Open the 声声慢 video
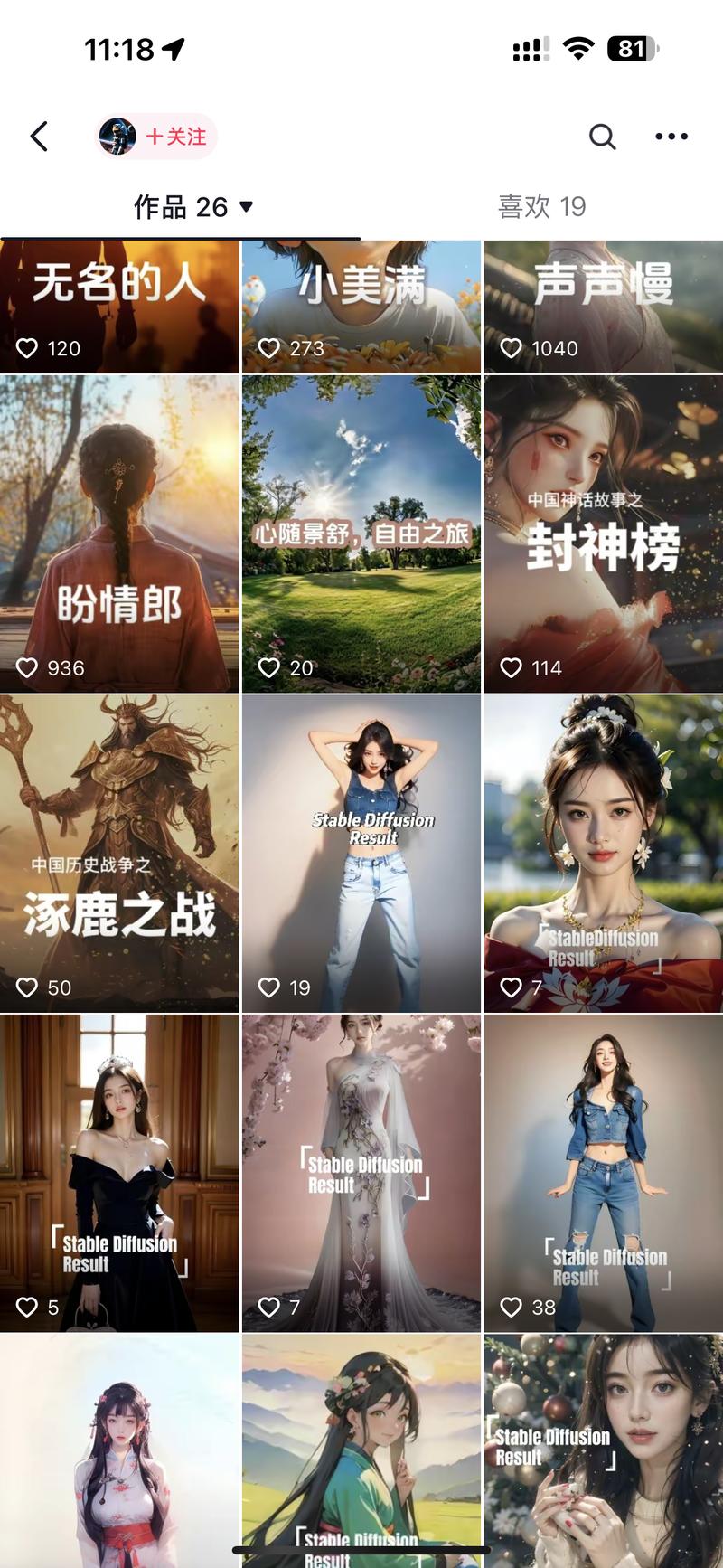723x1568 pixels. 603,307
